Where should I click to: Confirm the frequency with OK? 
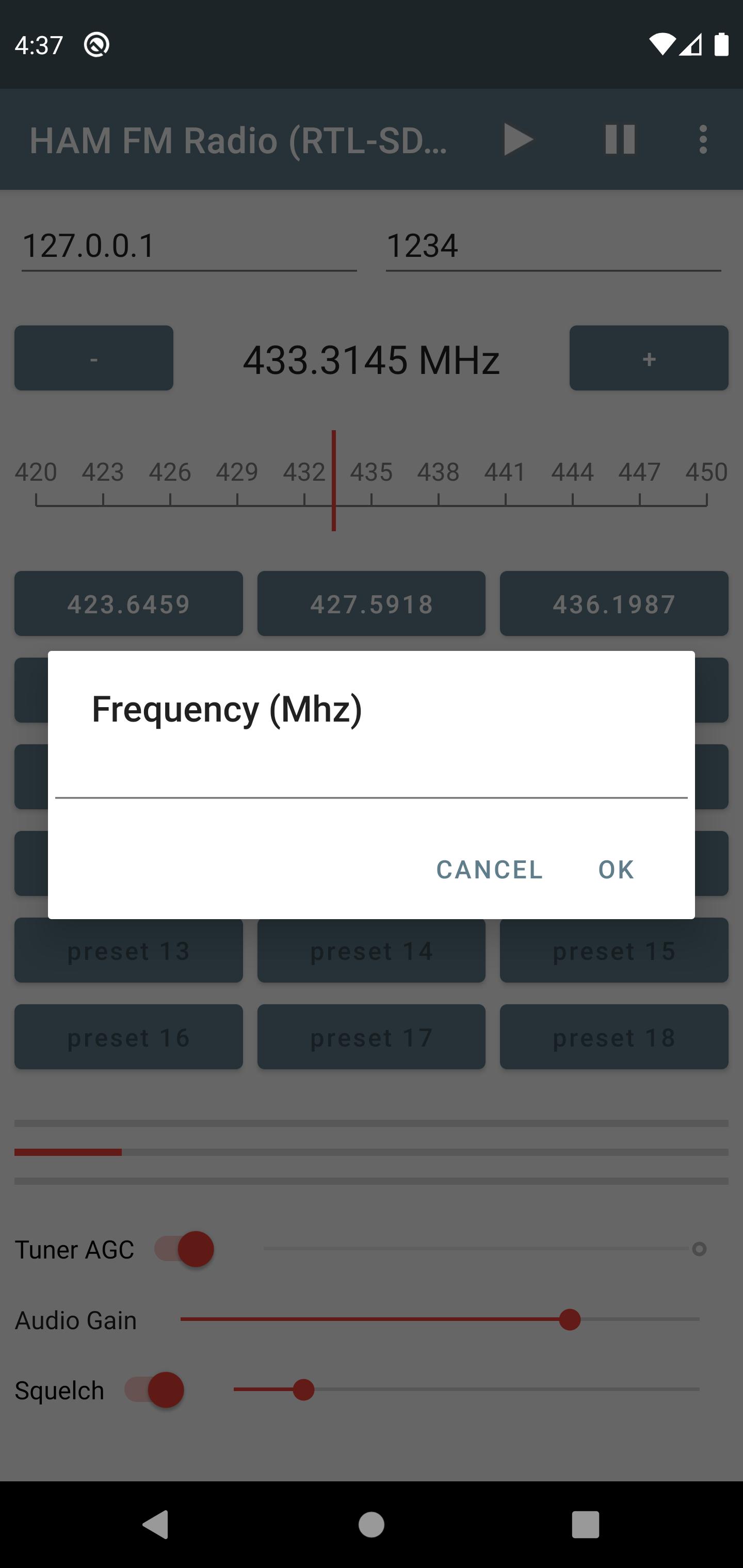click(x=616, y=869)
